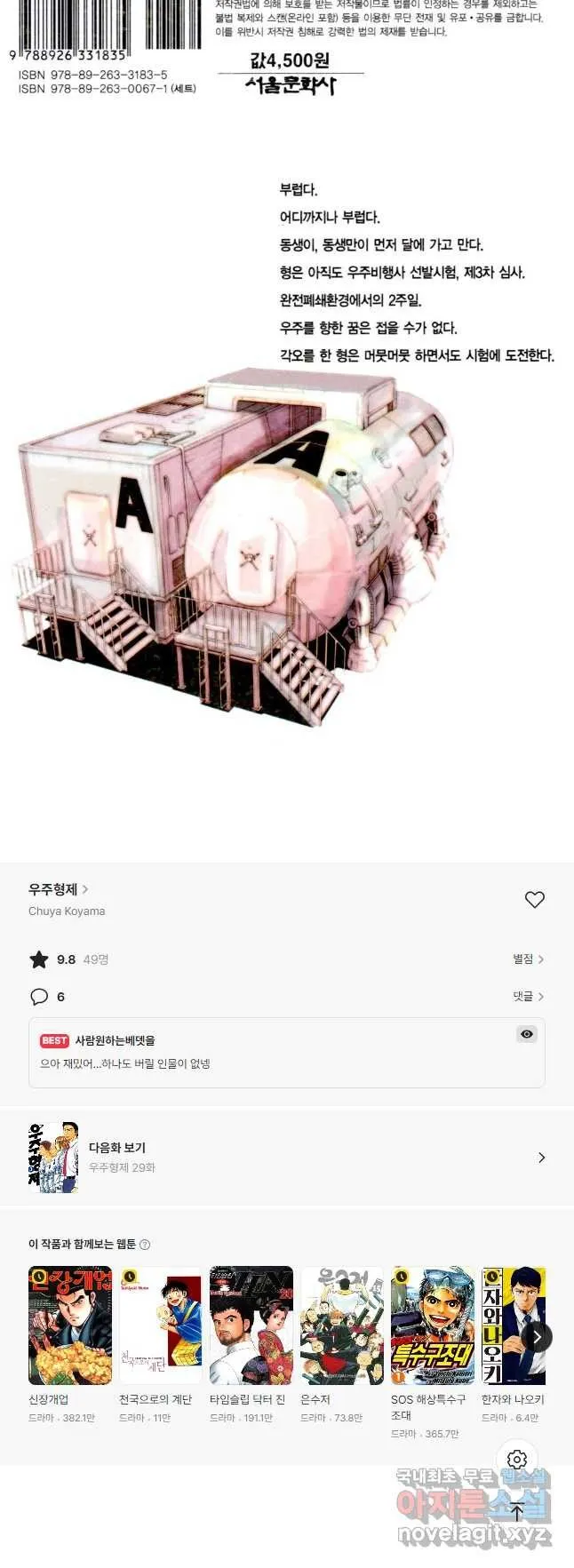The height and width of the screenshot is (1568, 574).
Task: Show more recommended webtoons with arrow
Action: pos(537,1337)
